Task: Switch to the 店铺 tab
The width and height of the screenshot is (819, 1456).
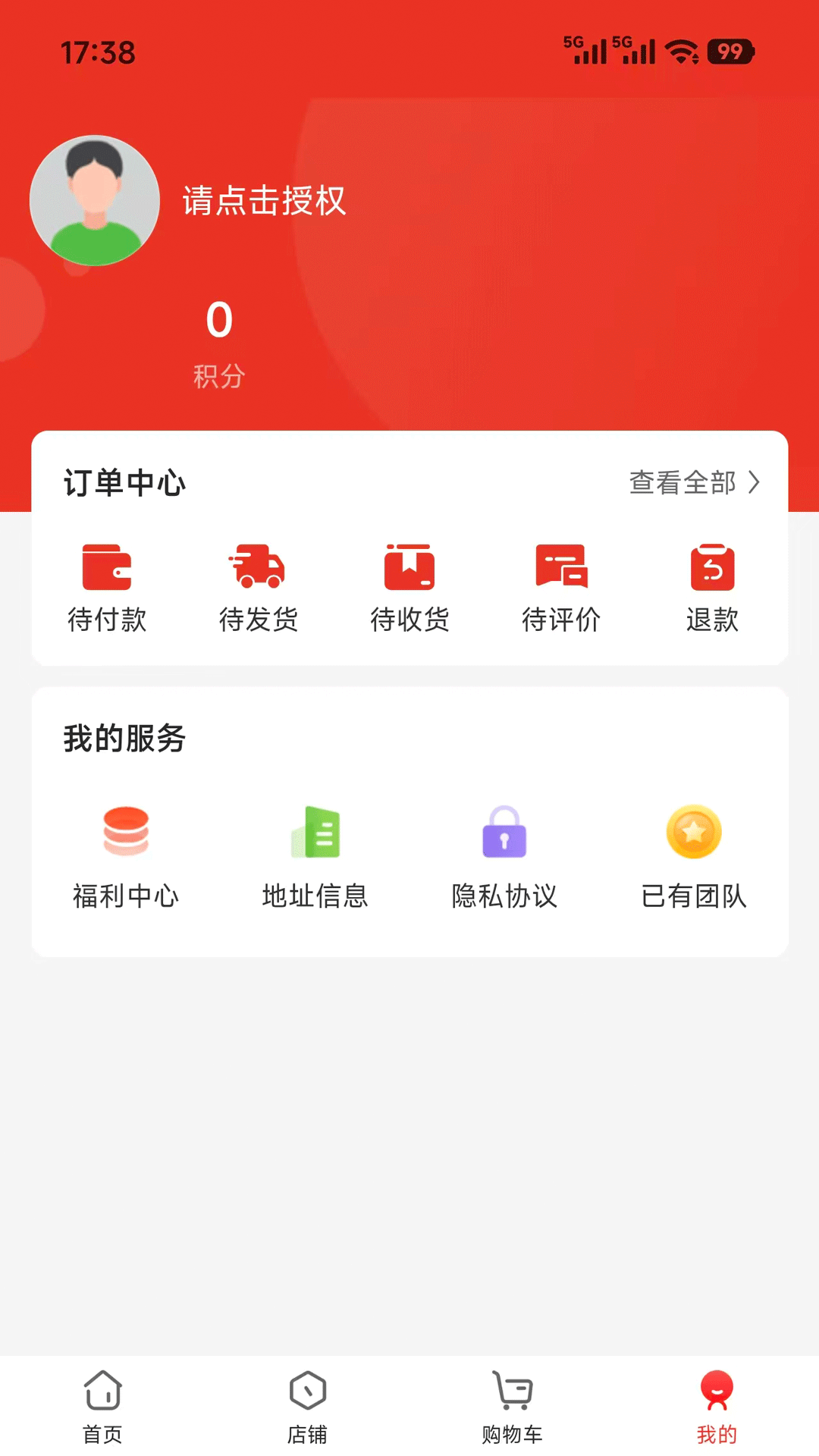Action: click(x=306, y=1407)
